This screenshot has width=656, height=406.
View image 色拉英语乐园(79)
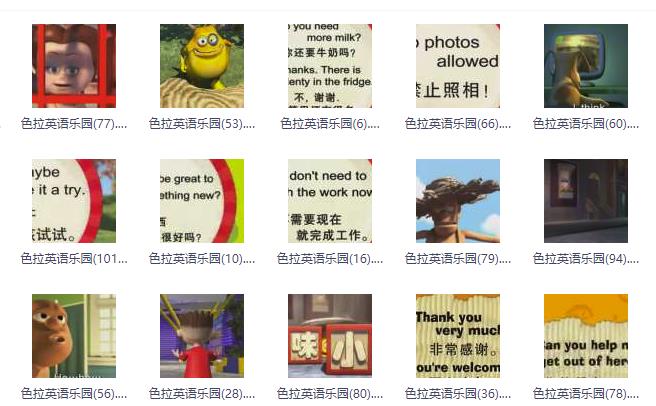[x=458, y=201]
